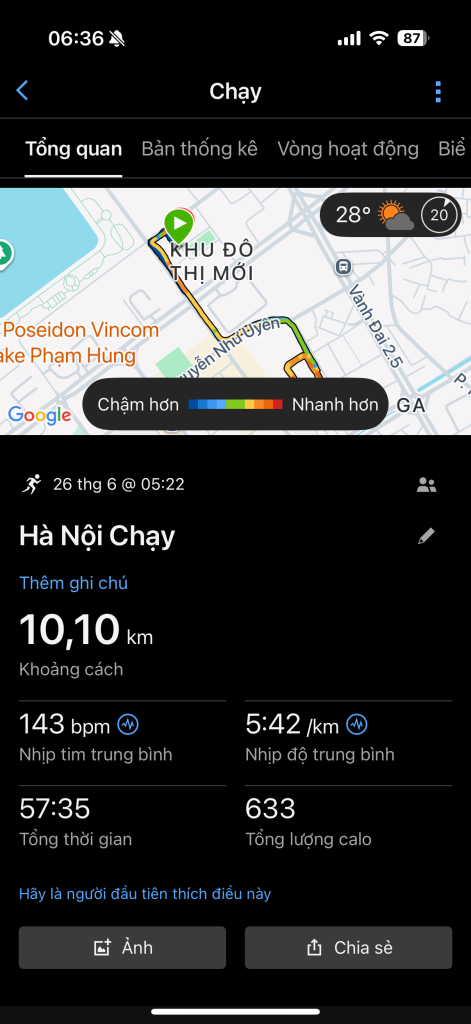
Task: Edit the Hà Nội Chạy activity name
Action: [426, 537]
